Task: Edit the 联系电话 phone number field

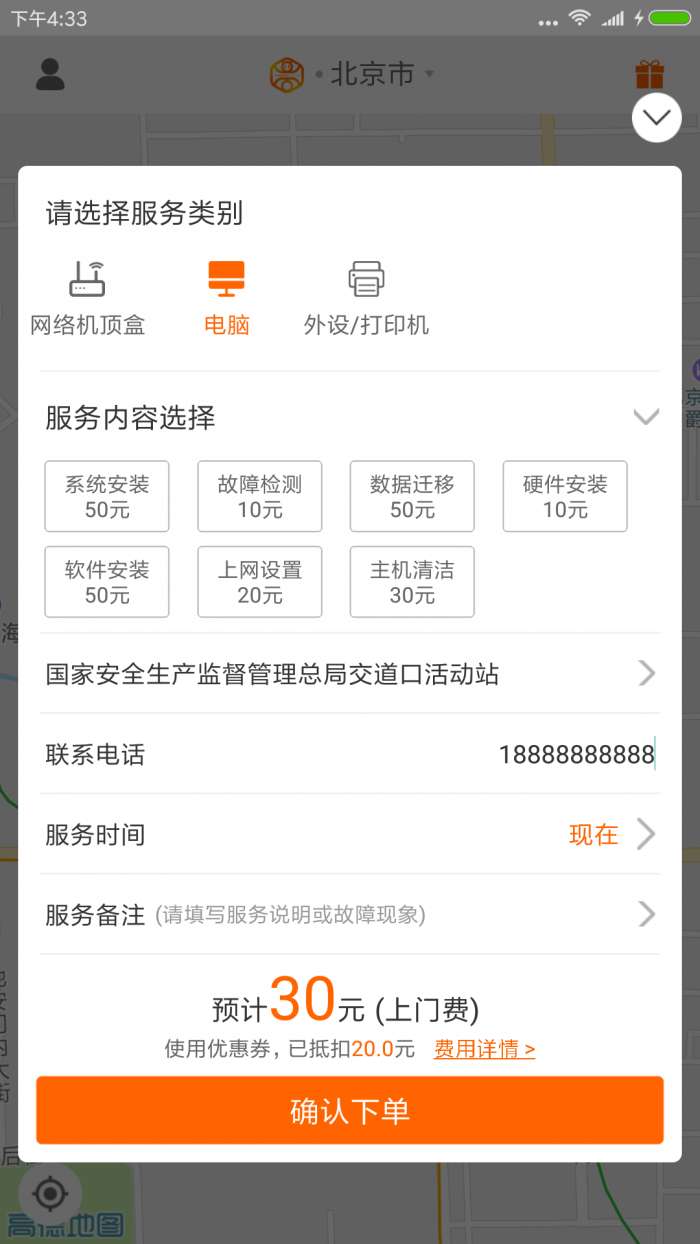Action: [x=575, y=755]
